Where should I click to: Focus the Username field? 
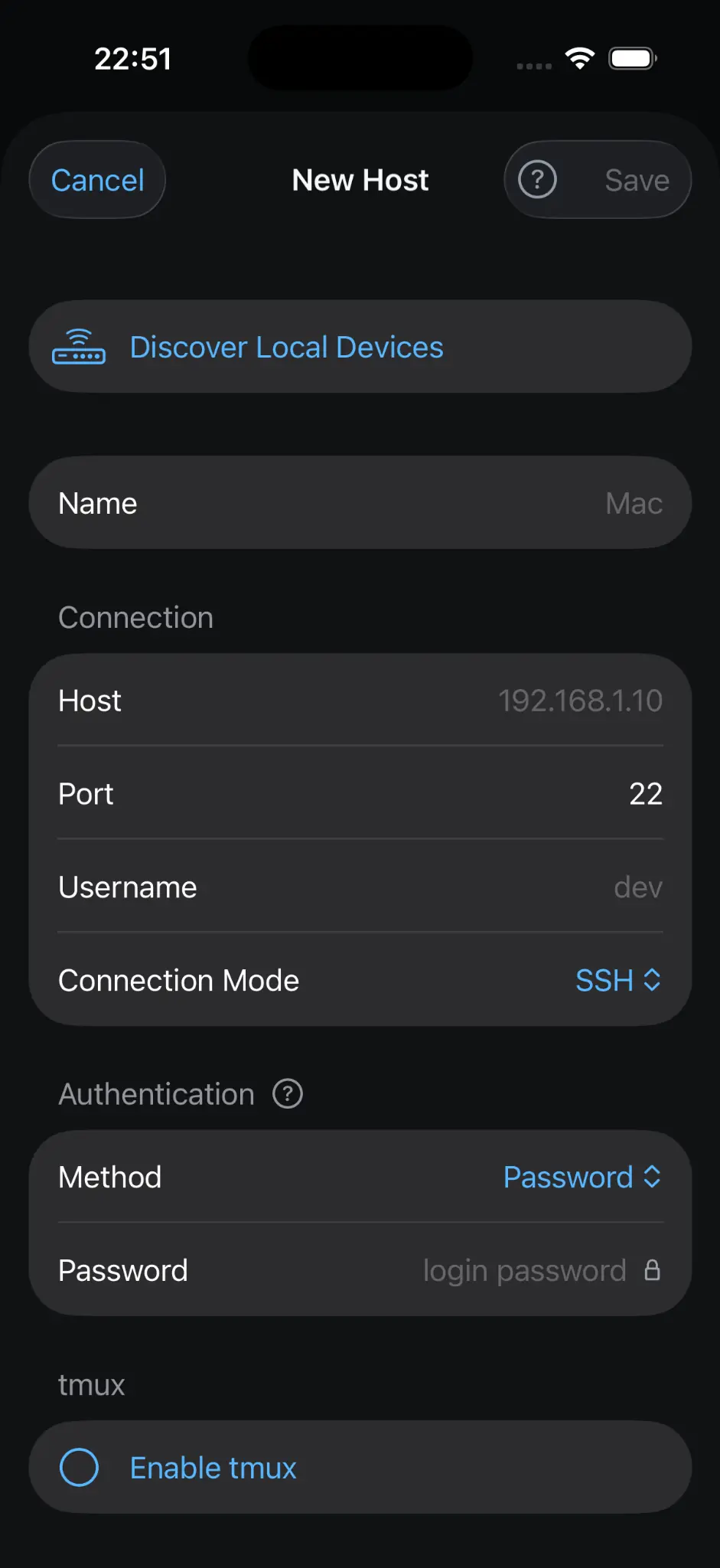tap(360, 887)
